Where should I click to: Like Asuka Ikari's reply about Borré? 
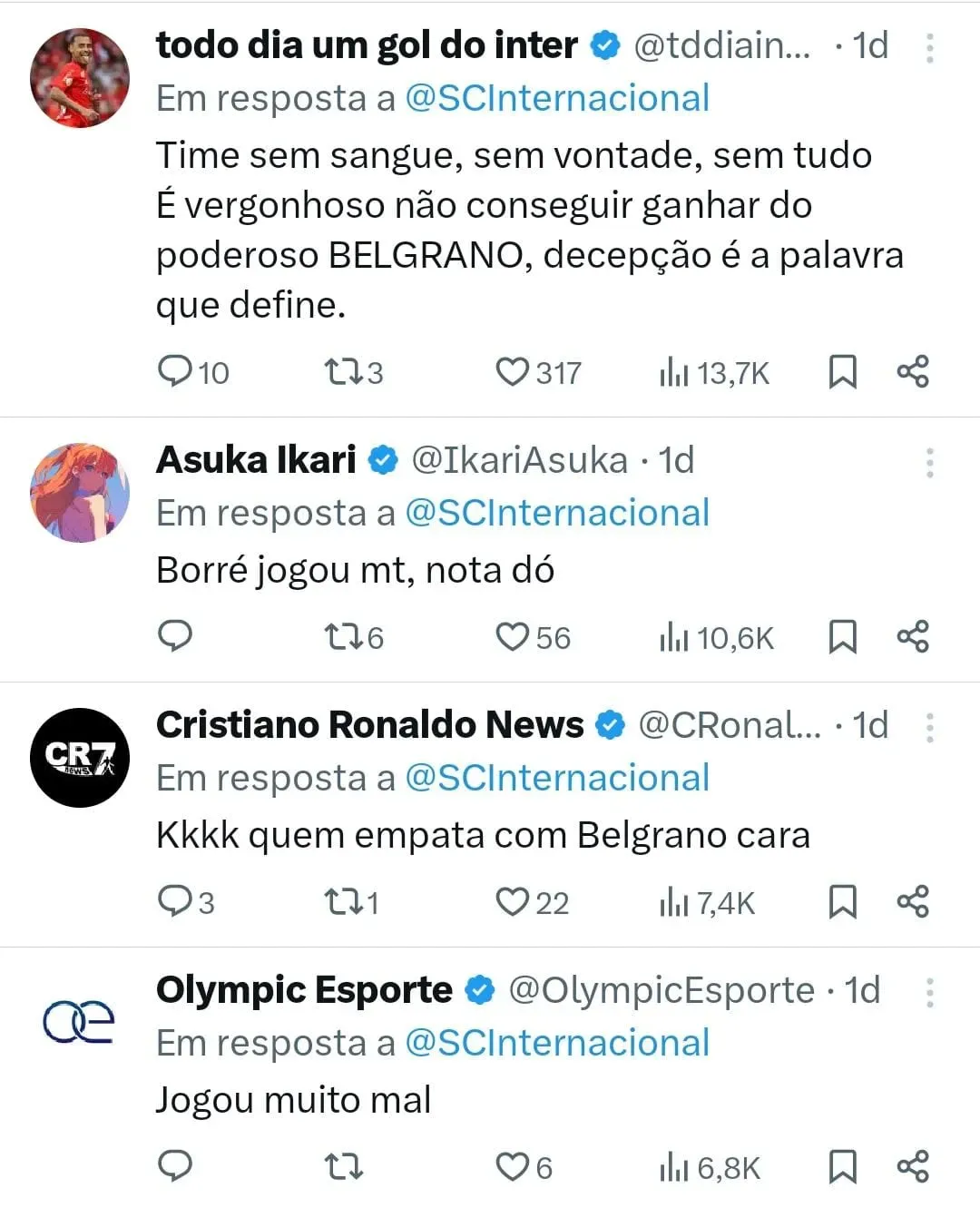point(512,637)
